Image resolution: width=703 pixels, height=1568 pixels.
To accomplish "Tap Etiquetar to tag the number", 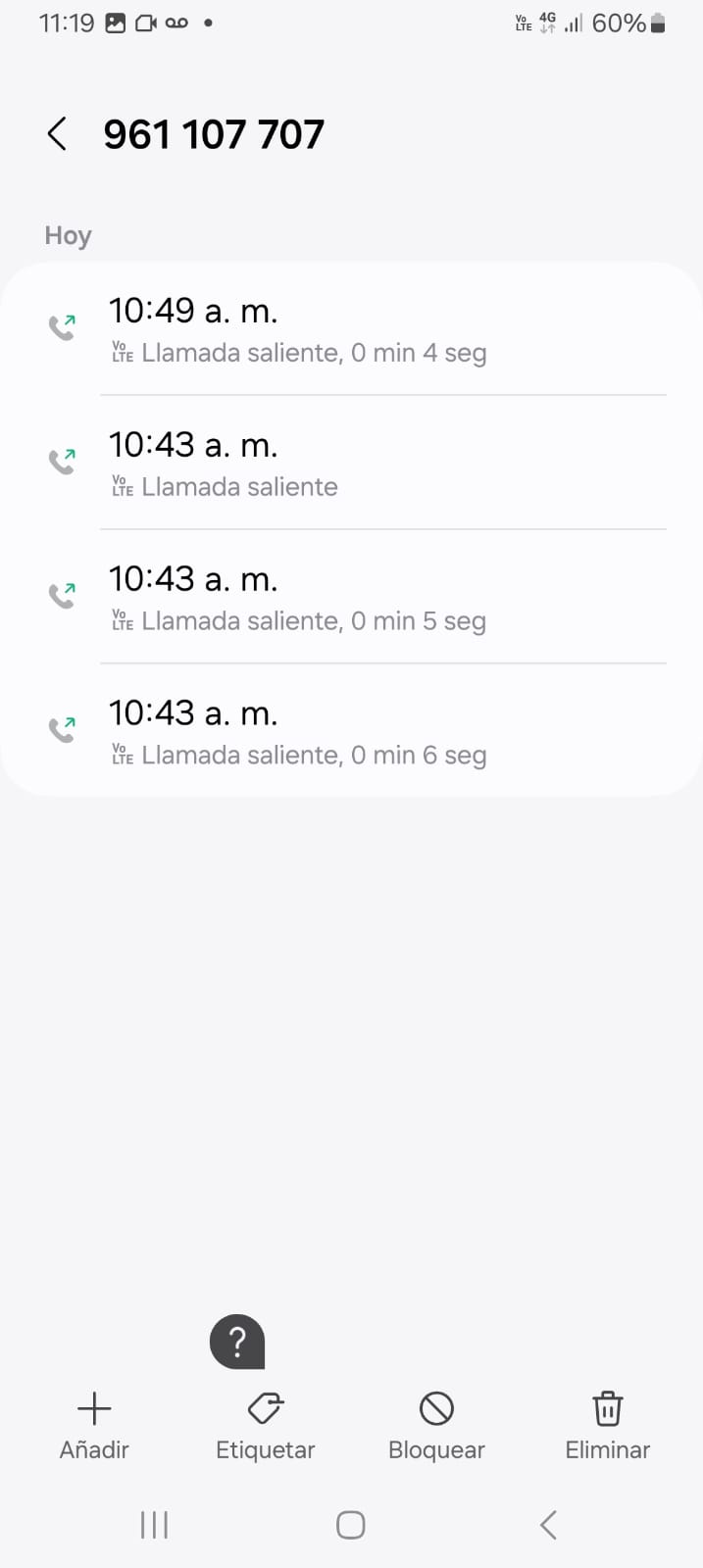I will [x=265, y=1424].
